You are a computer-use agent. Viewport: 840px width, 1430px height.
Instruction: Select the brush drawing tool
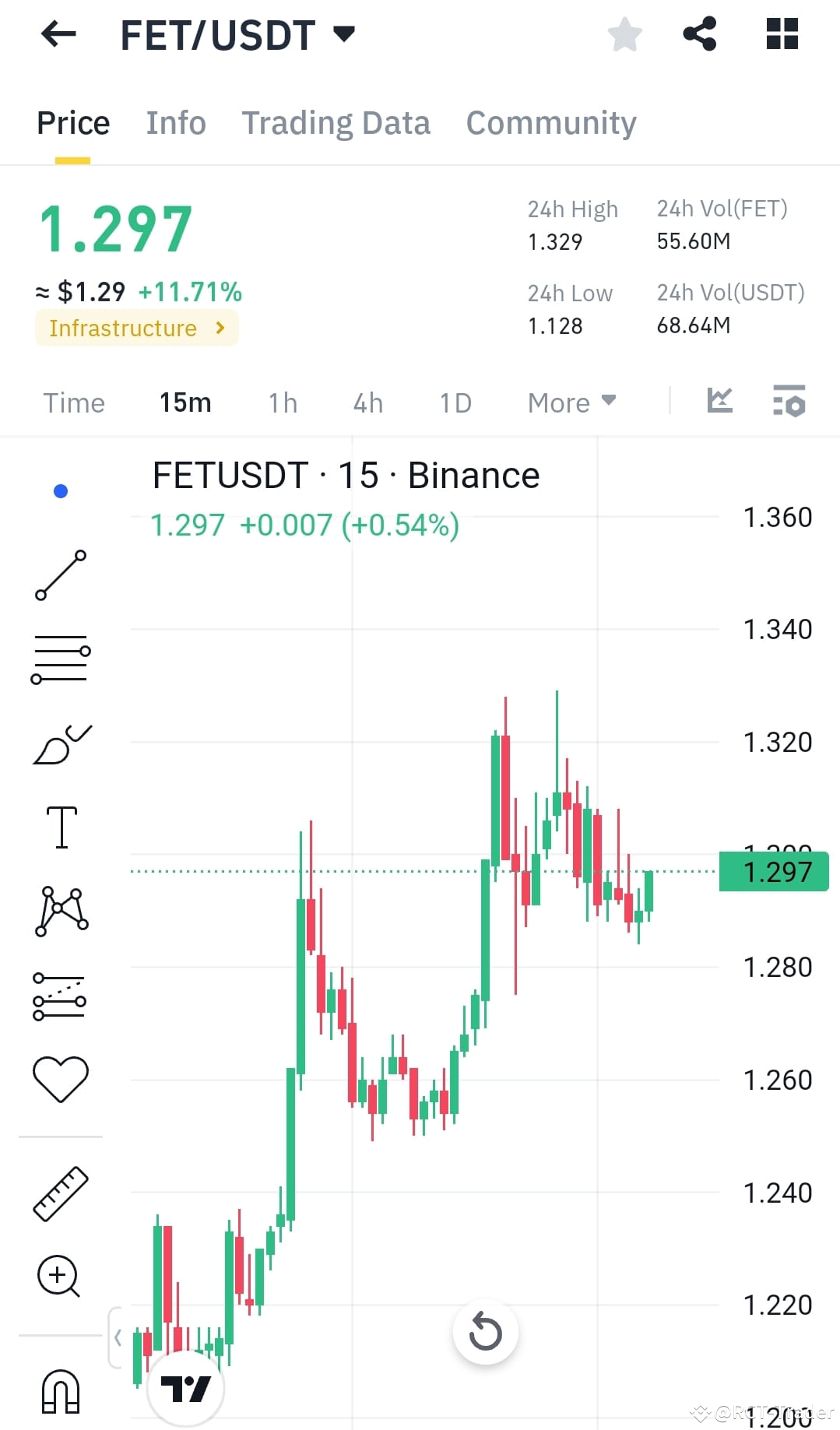click(x=61, y=743)
